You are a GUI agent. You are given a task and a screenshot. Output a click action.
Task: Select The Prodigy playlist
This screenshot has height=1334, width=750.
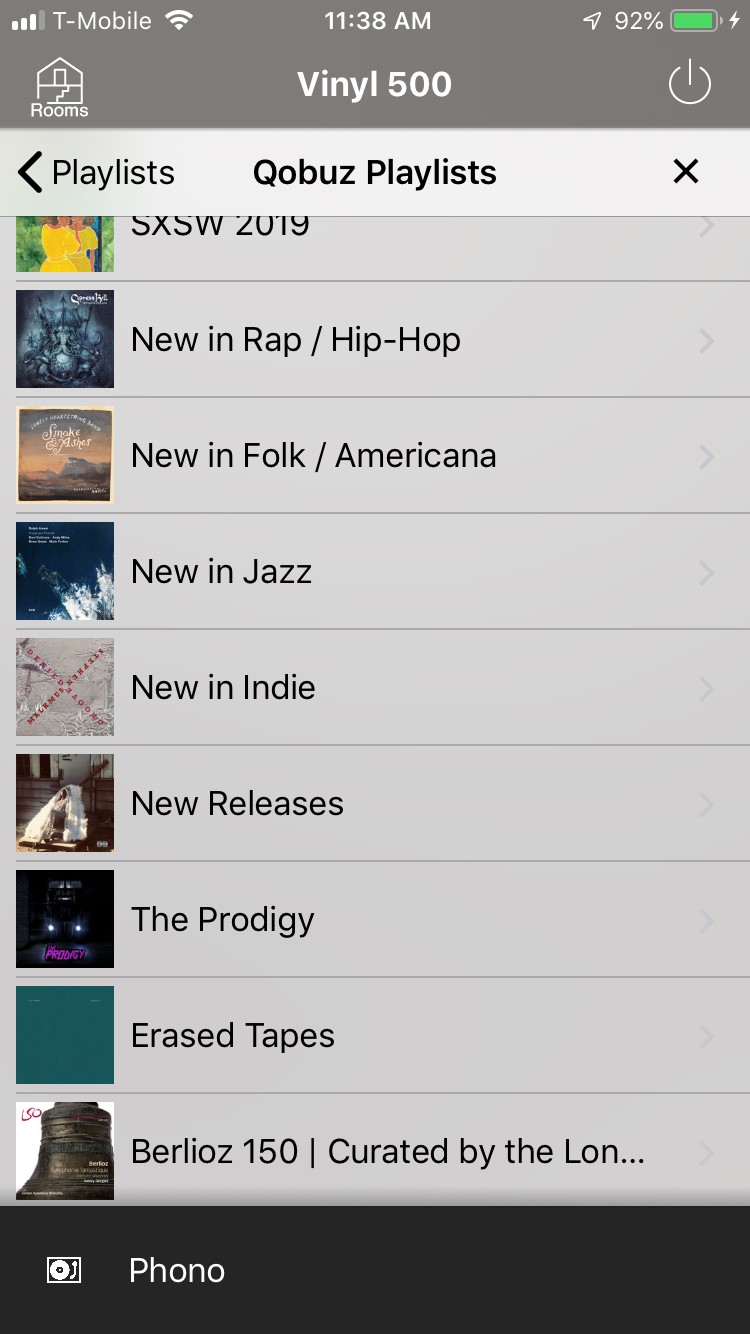point(375,919)
